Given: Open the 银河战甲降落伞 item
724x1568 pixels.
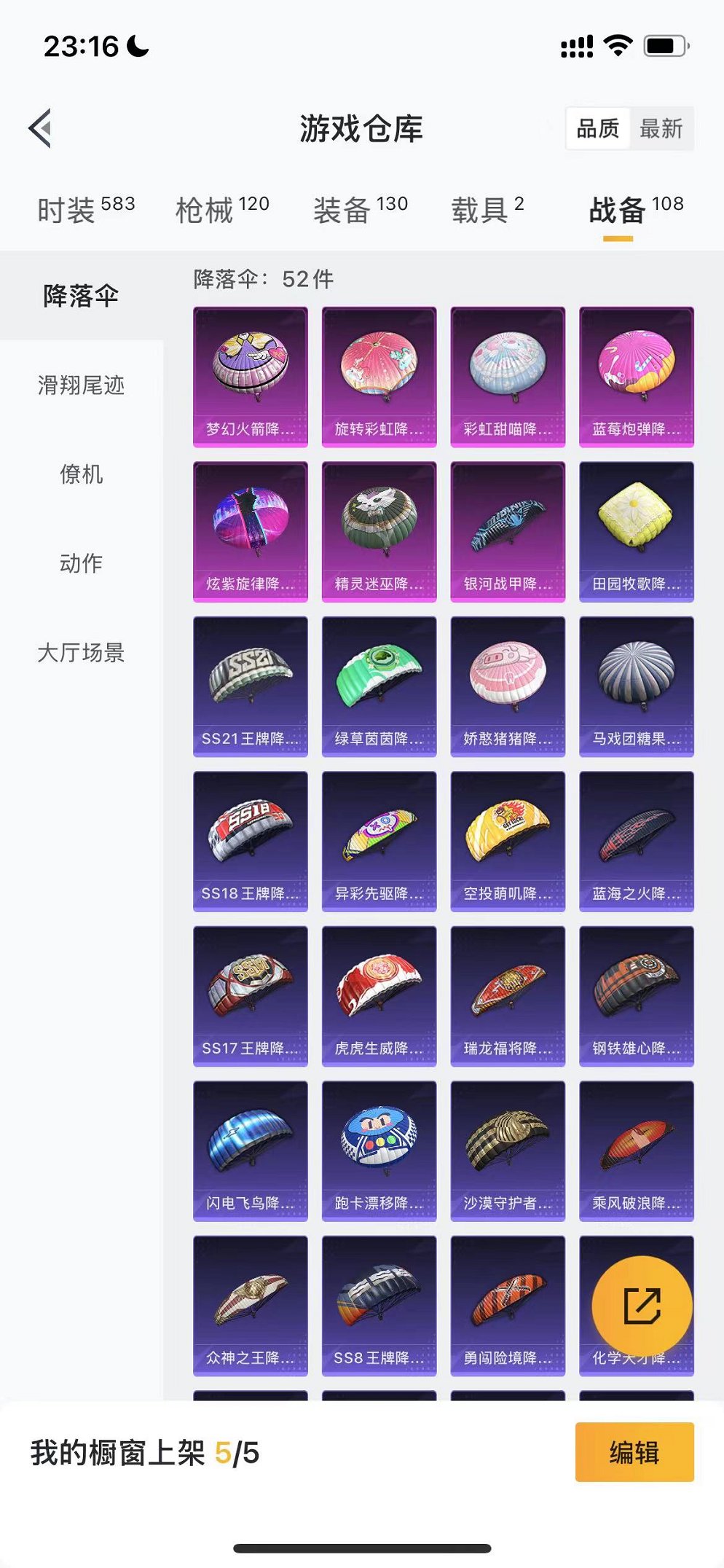Looking at the screenshot, I should pyautogui.click(x=508, y=532).
